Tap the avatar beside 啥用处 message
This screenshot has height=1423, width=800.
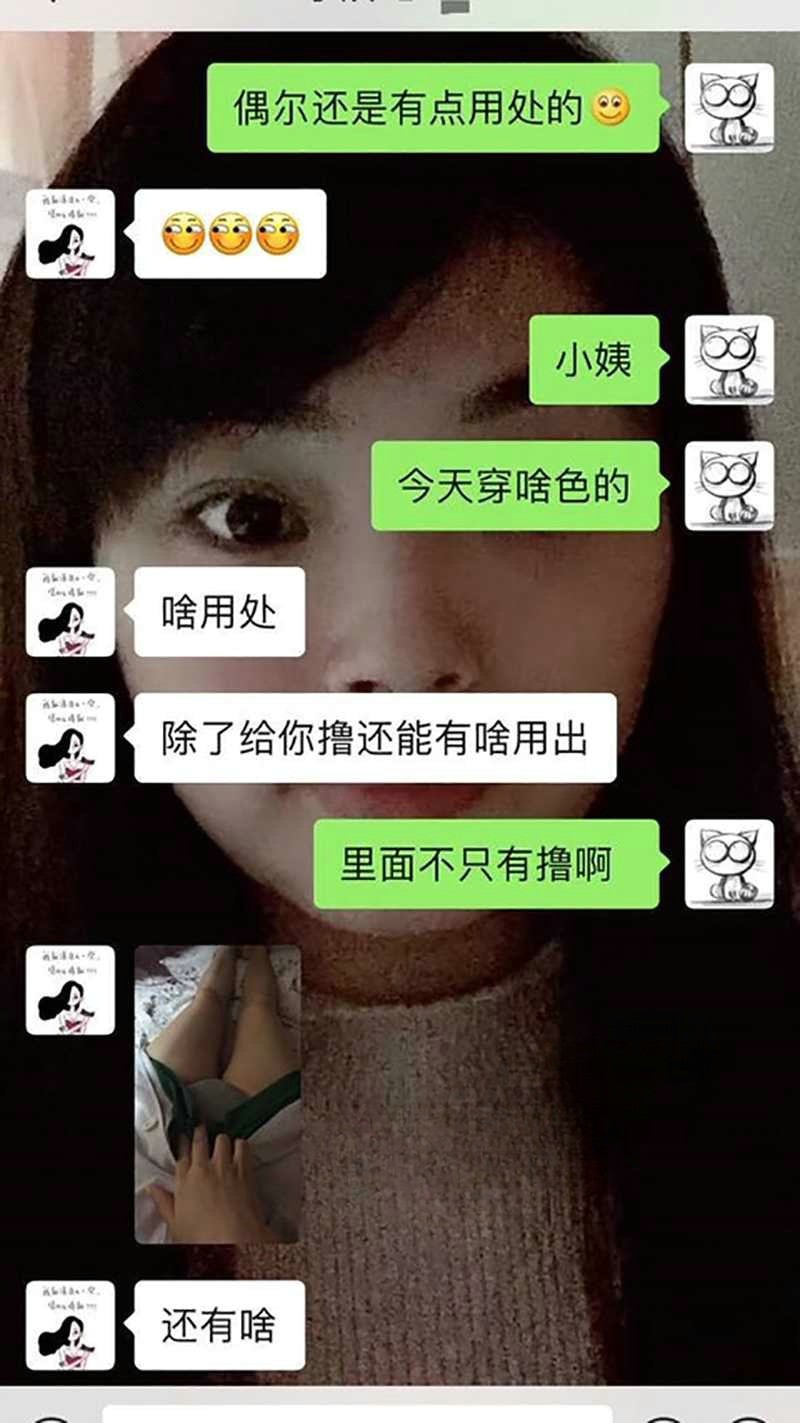click(x=70, y=612)
